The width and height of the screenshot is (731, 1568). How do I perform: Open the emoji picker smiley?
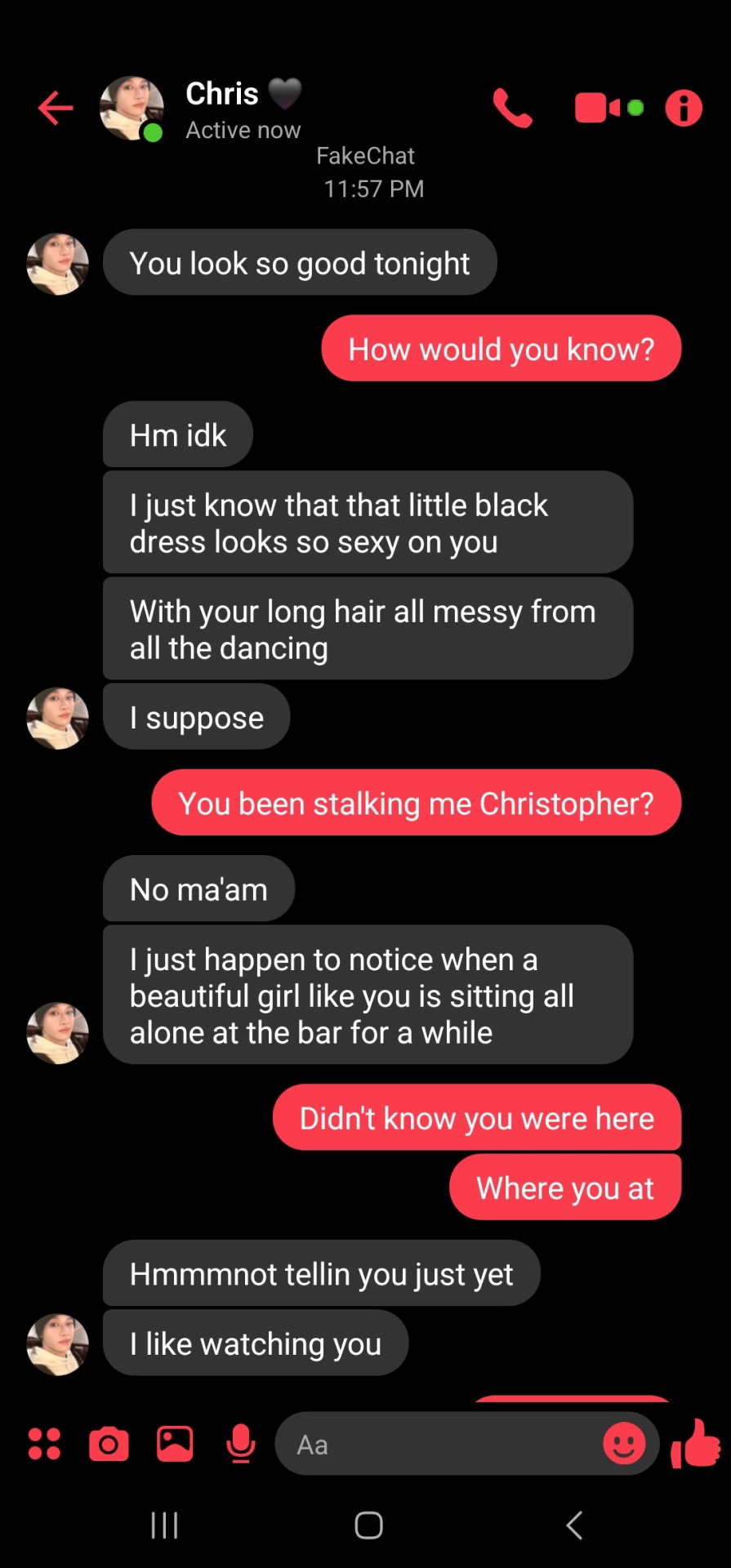(x=624, y=1444)
